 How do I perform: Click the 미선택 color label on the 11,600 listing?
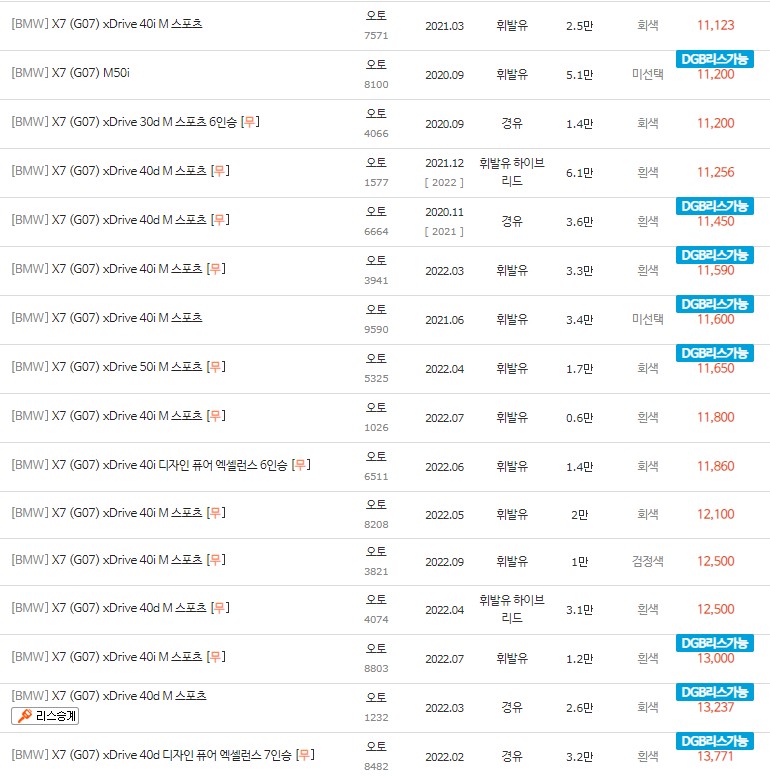pyautogui.click(x=649, y=318)
